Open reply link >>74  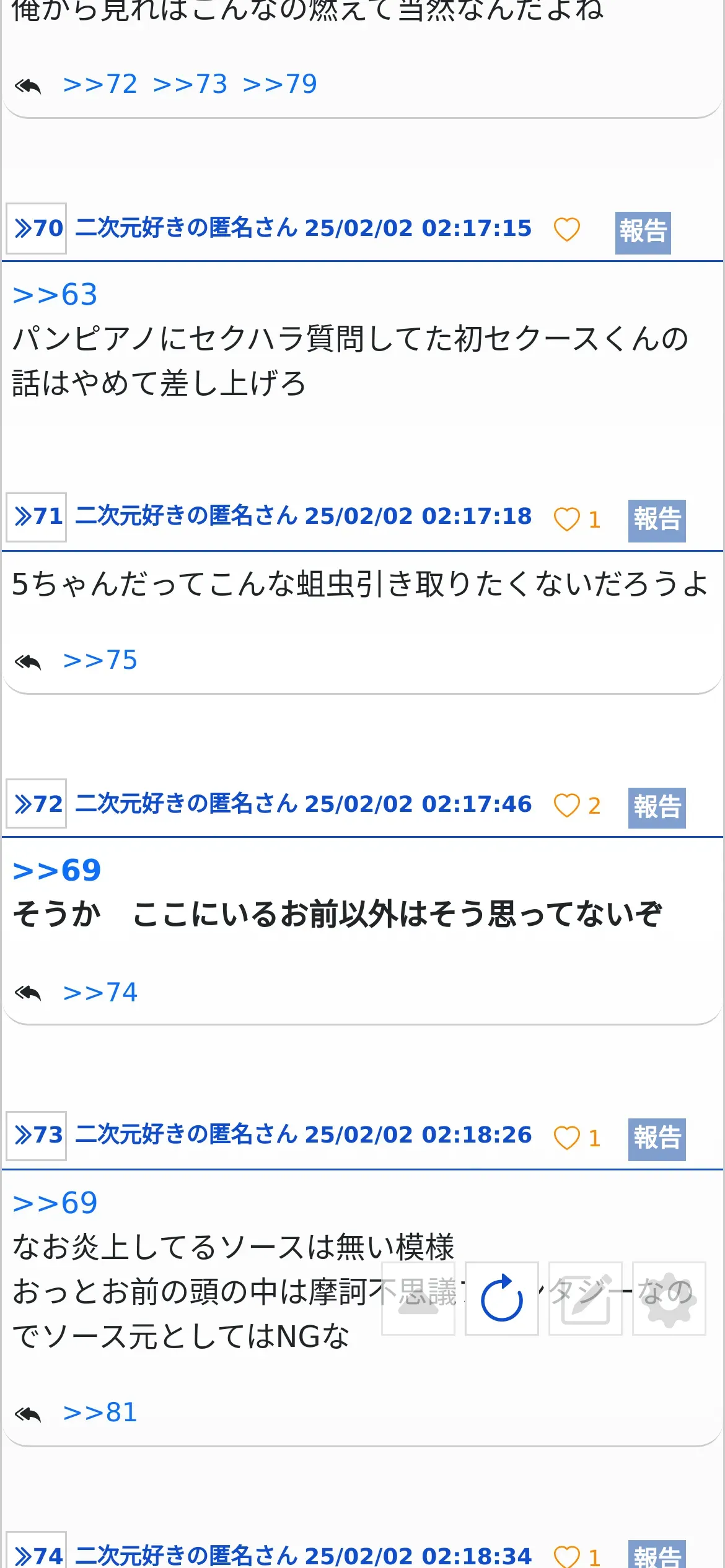pos(100,993)
